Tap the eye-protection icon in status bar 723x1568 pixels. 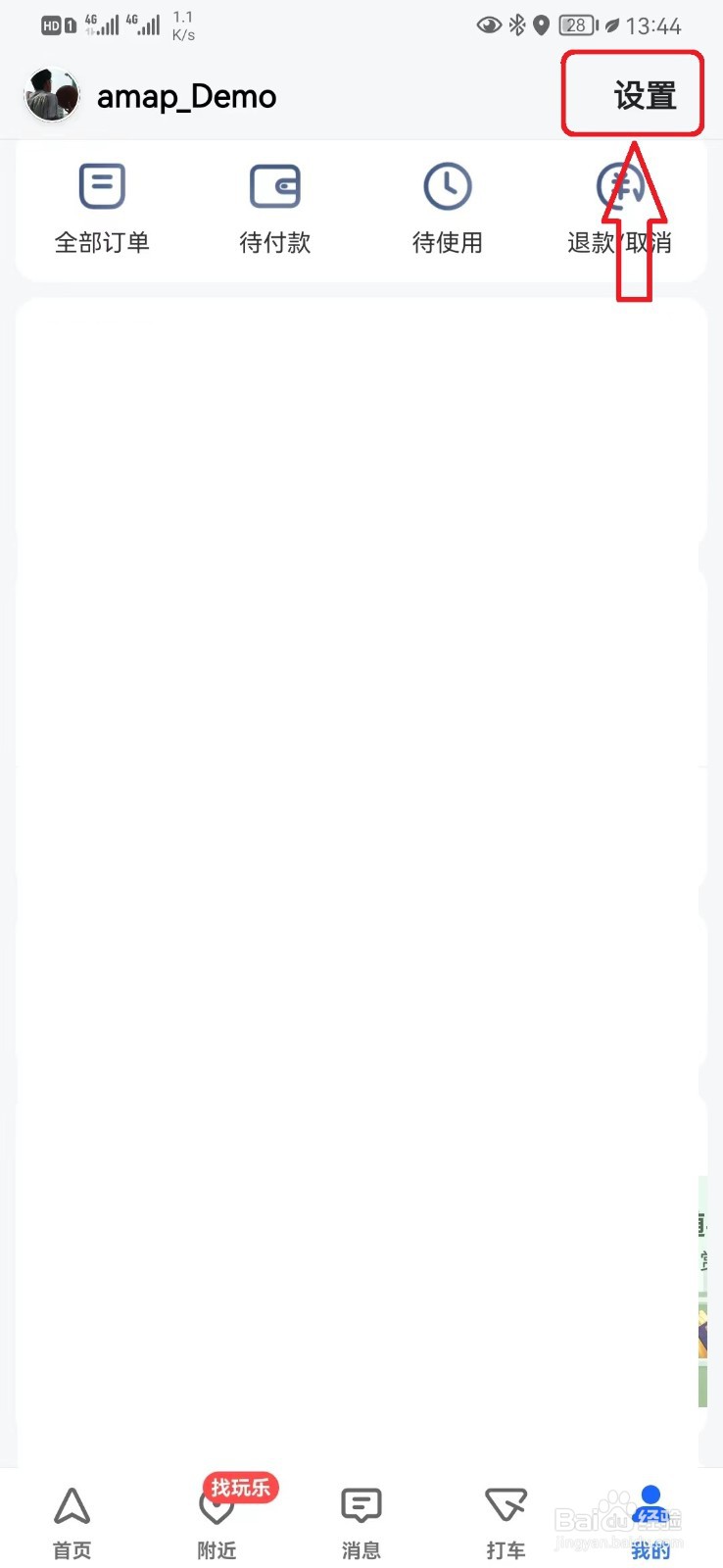(487, 25)
